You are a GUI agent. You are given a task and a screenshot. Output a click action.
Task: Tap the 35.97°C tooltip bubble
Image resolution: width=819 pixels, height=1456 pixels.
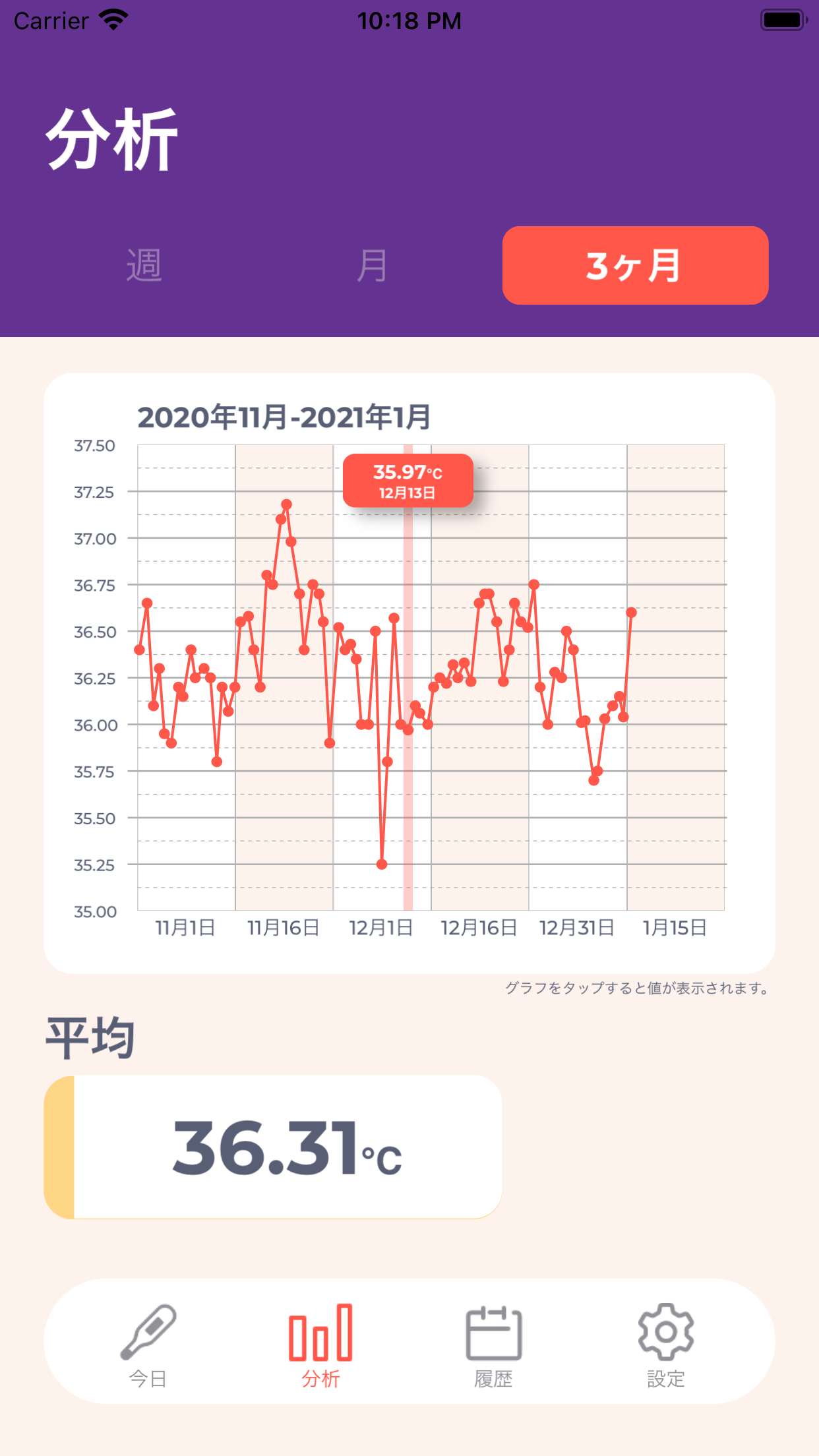408,479
